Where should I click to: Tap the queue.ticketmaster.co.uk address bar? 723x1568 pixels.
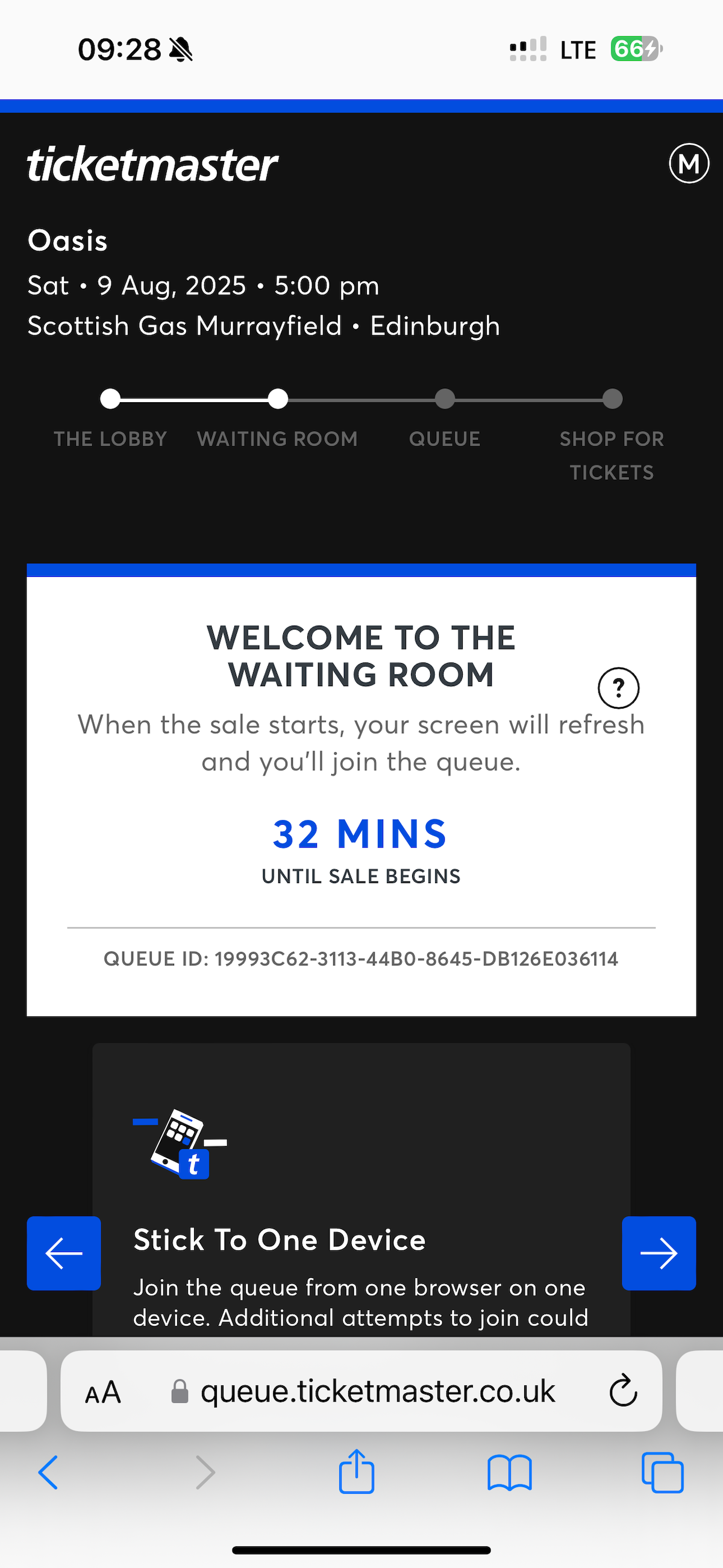click(377, 1391)
